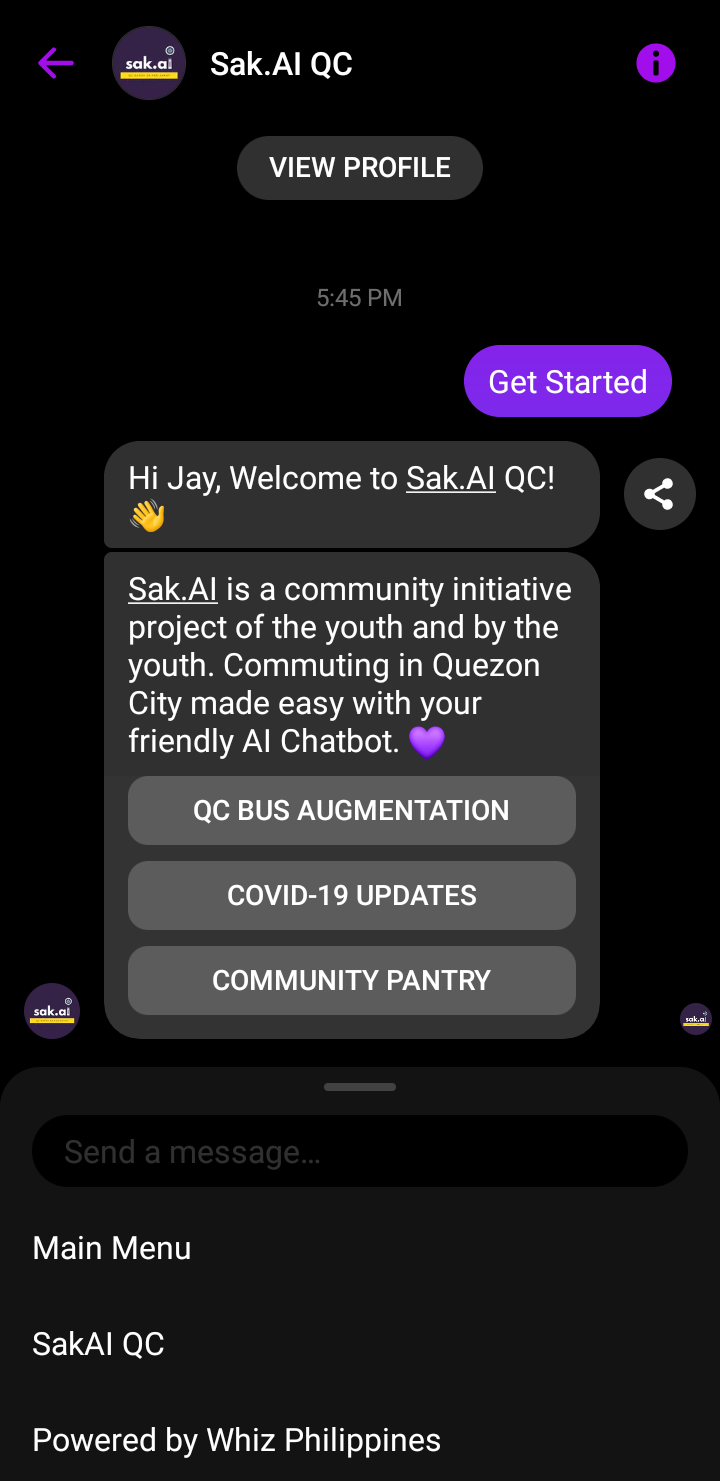
Task: Open COVID-19 UPDATES
Action: pos(352,895)
